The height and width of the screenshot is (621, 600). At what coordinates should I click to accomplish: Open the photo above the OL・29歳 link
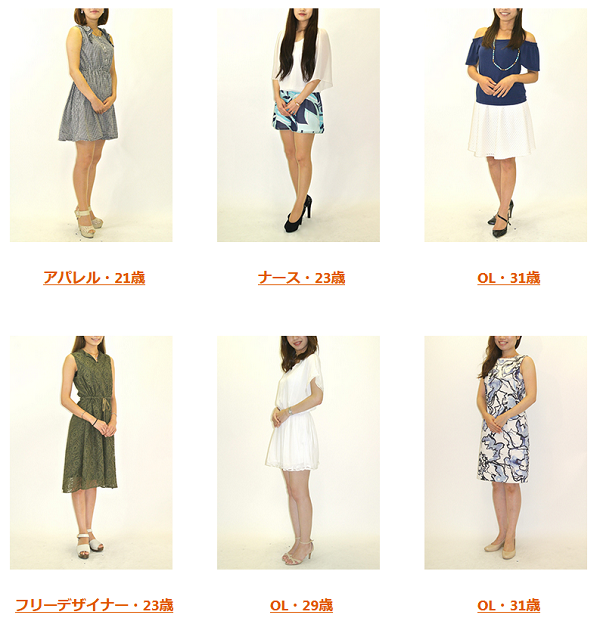[x=298, y=452]
